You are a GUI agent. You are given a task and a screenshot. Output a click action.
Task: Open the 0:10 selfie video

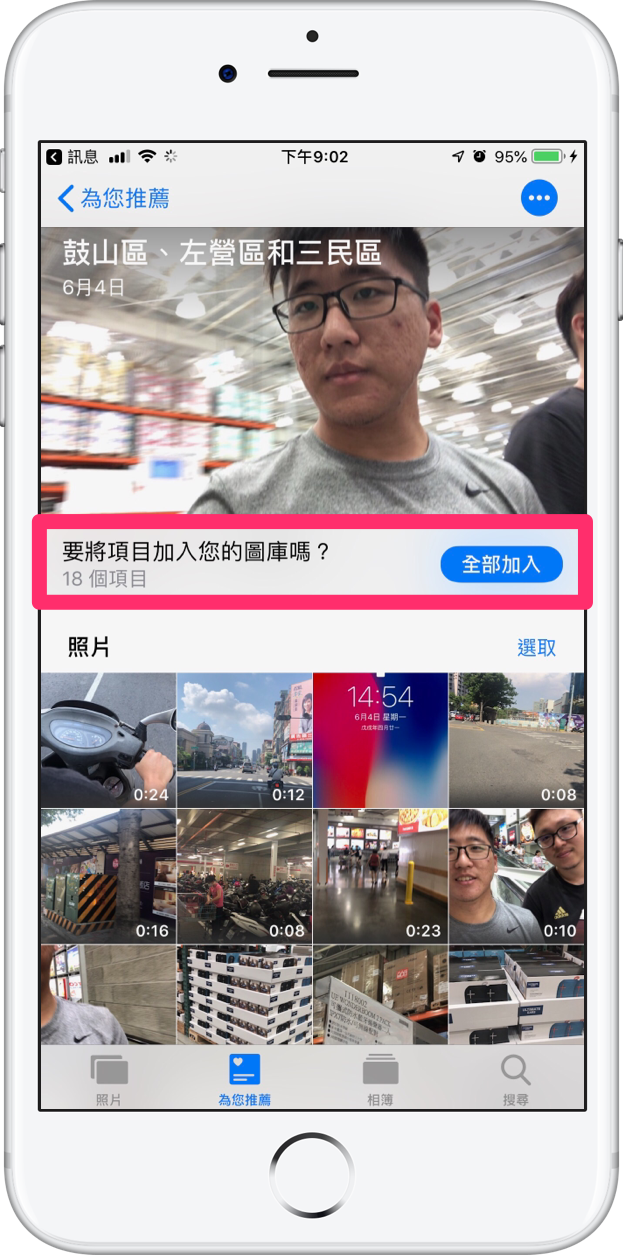click(x=517, y=876)
